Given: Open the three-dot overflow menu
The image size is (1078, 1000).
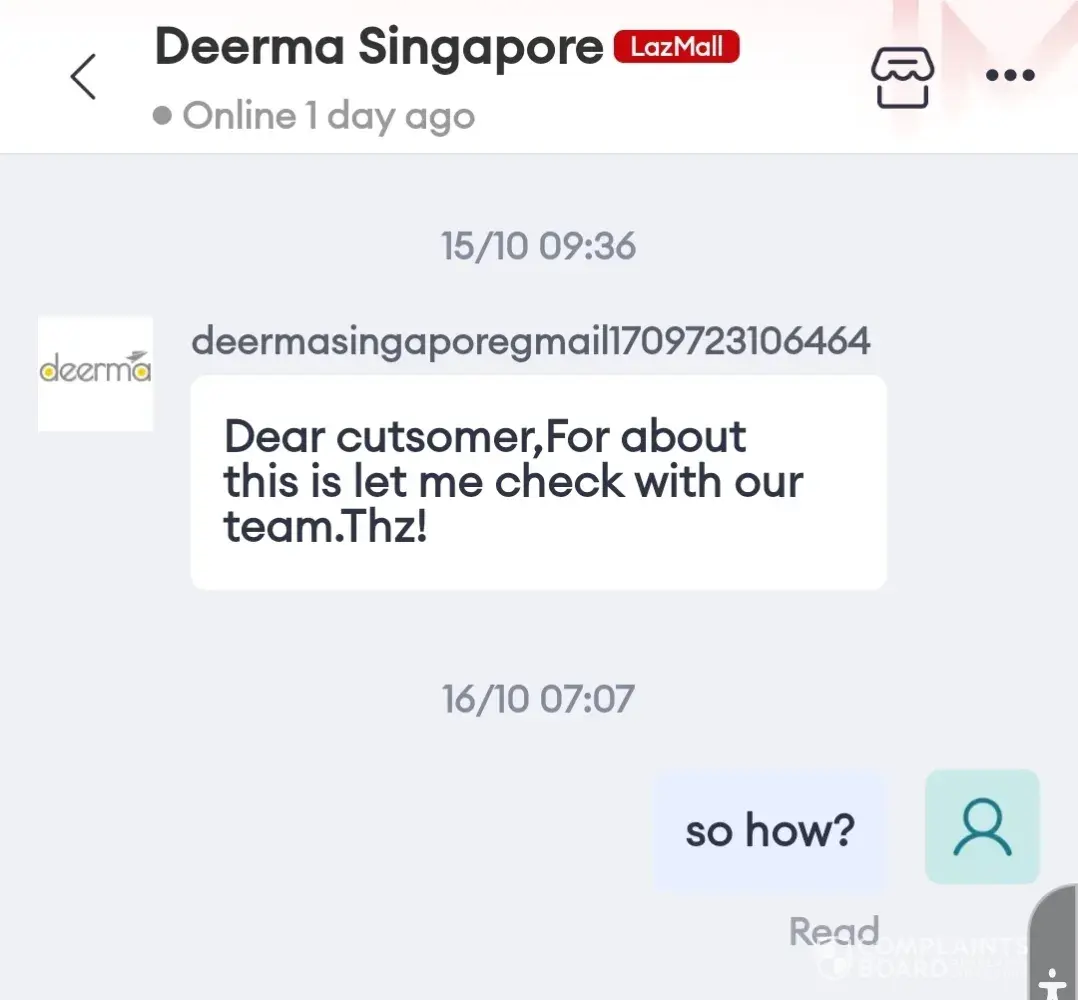Looking at the screenshot, I should 1010,76.
